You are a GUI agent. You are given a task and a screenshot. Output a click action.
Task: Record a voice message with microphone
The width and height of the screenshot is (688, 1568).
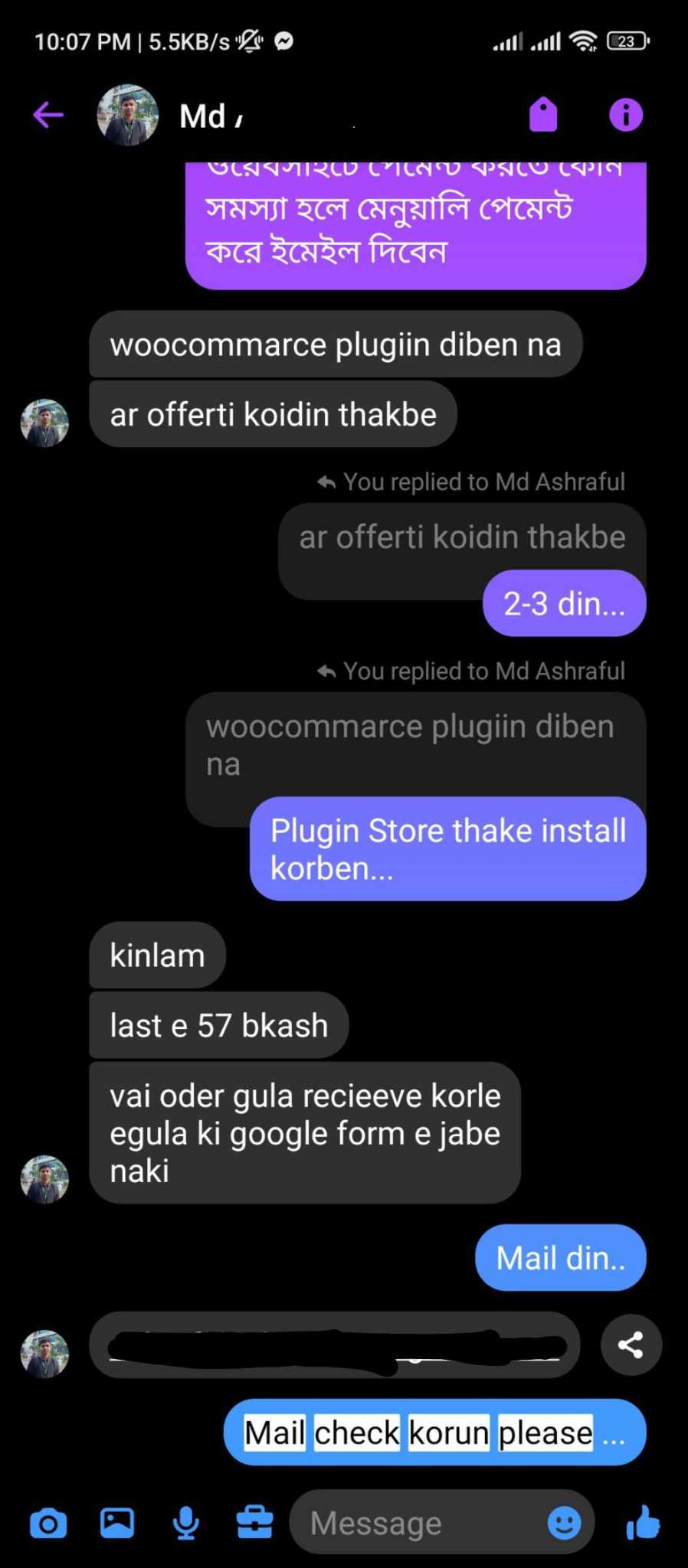[x=185, y=1524]
